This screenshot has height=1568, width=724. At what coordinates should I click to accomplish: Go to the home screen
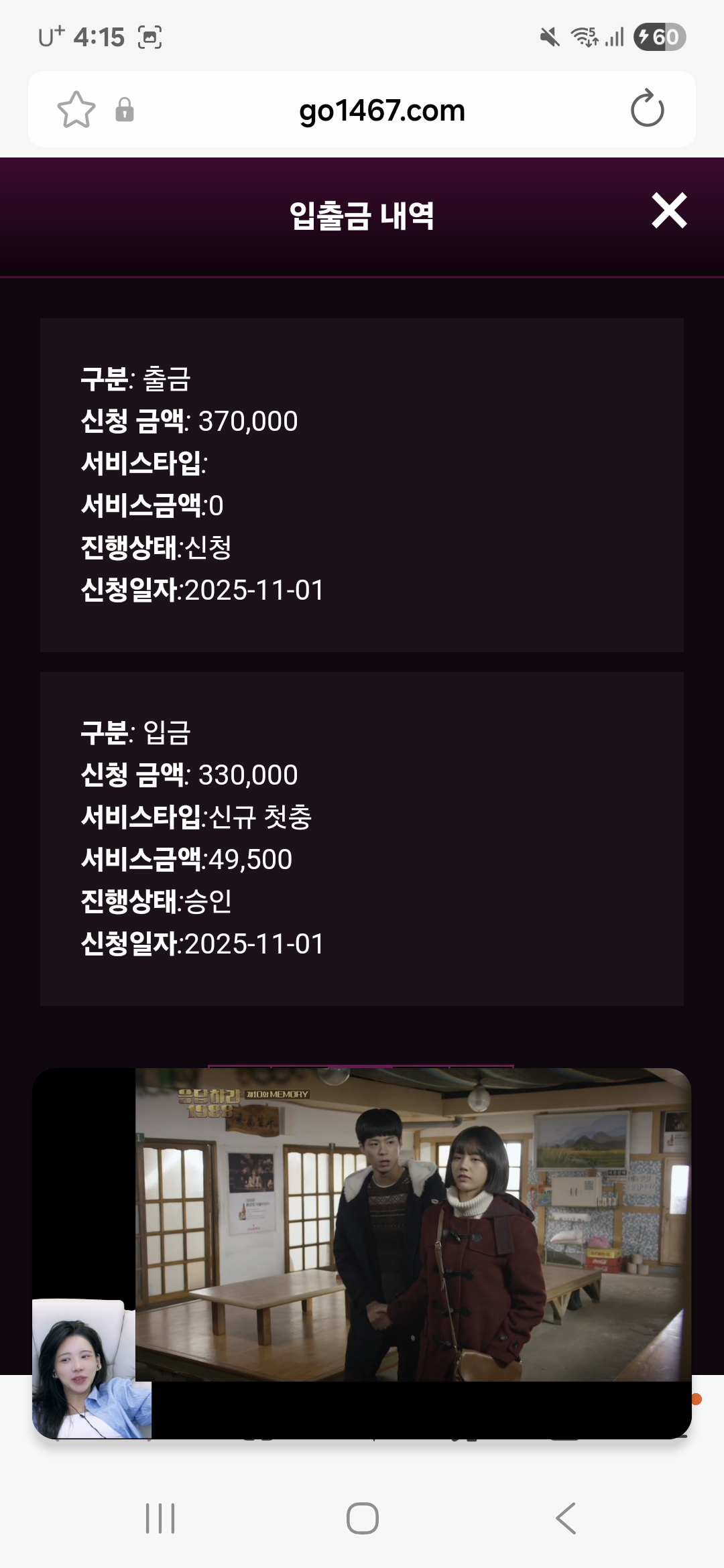coord(362,1518)
